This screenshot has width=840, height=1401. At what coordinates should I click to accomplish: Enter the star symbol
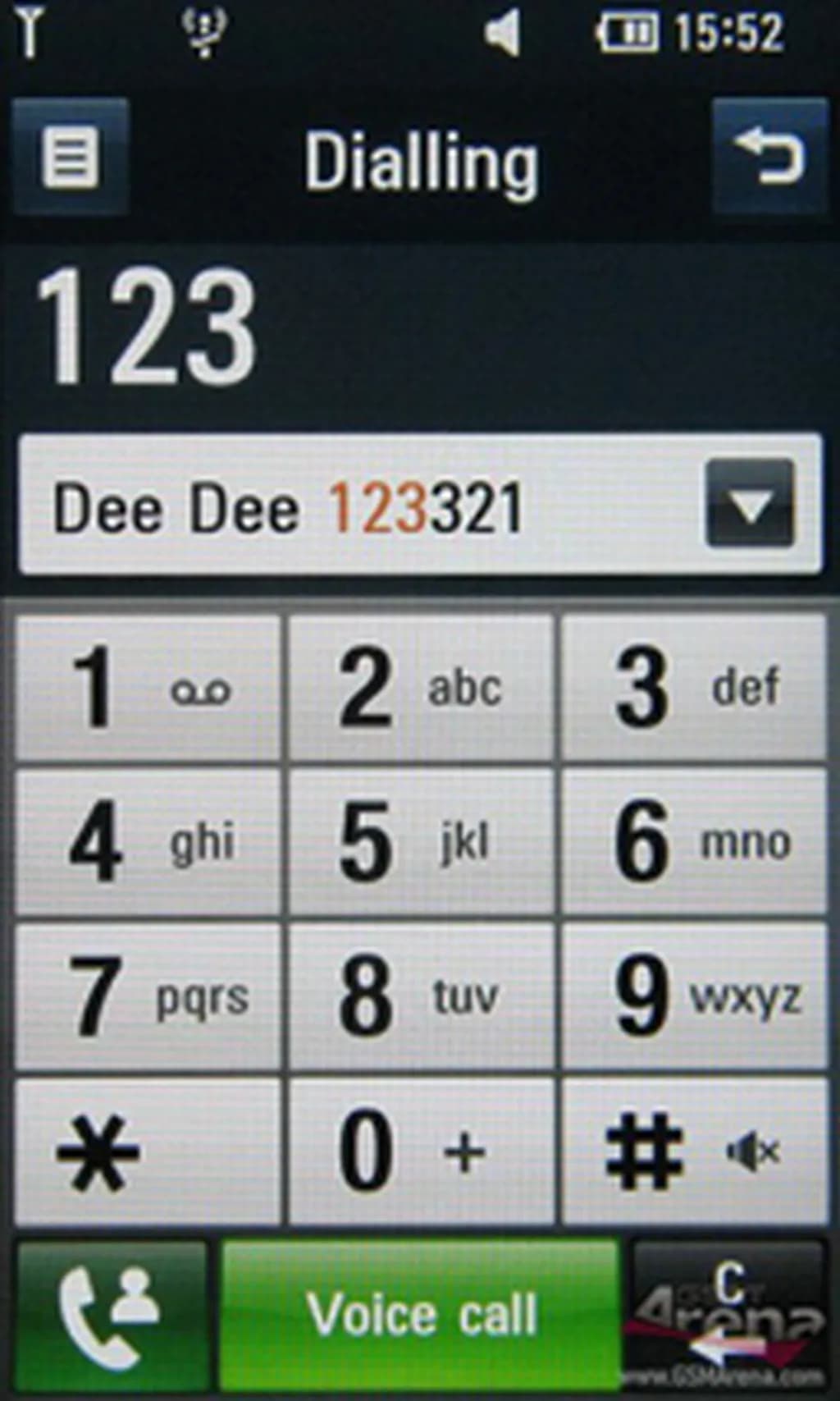[148, 1151]
